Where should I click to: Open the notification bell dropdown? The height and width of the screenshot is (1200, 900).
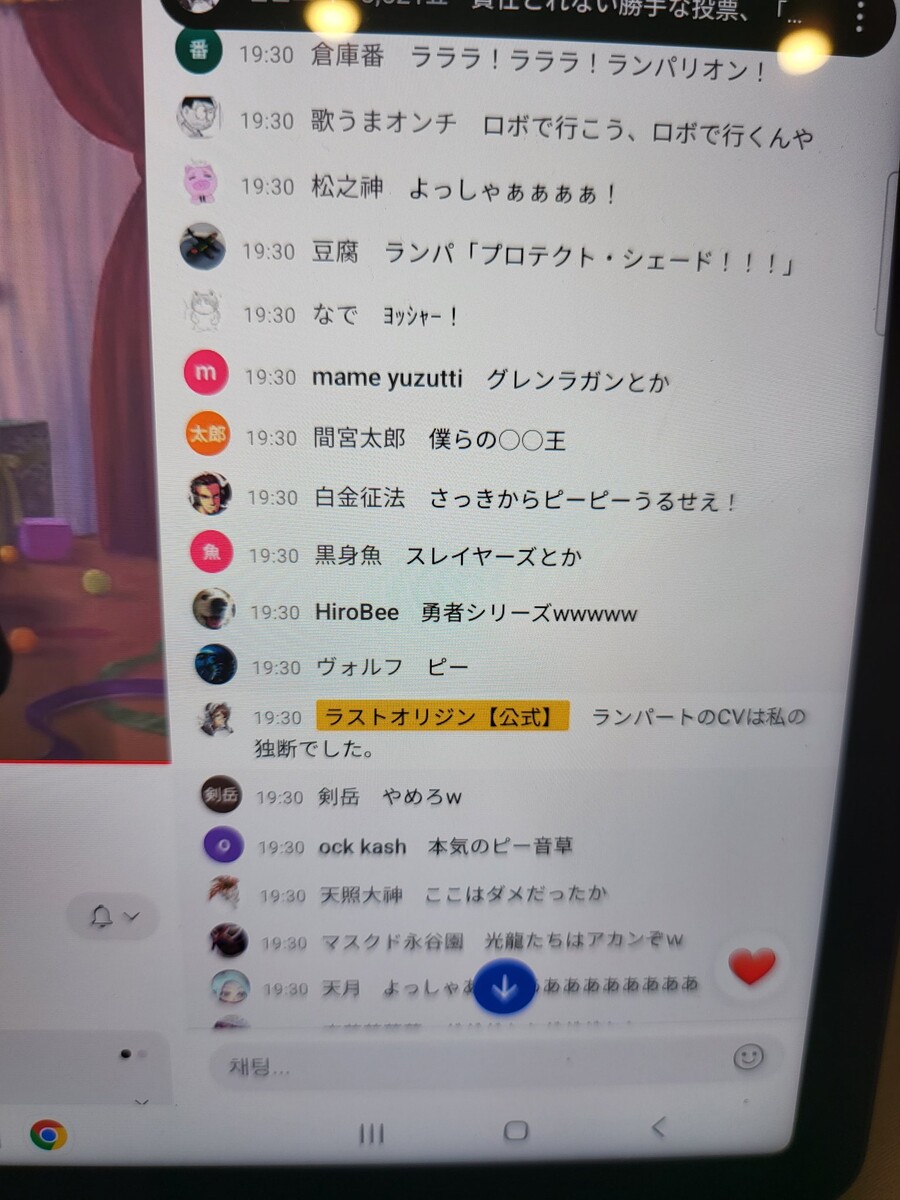(x=114, y=916)
